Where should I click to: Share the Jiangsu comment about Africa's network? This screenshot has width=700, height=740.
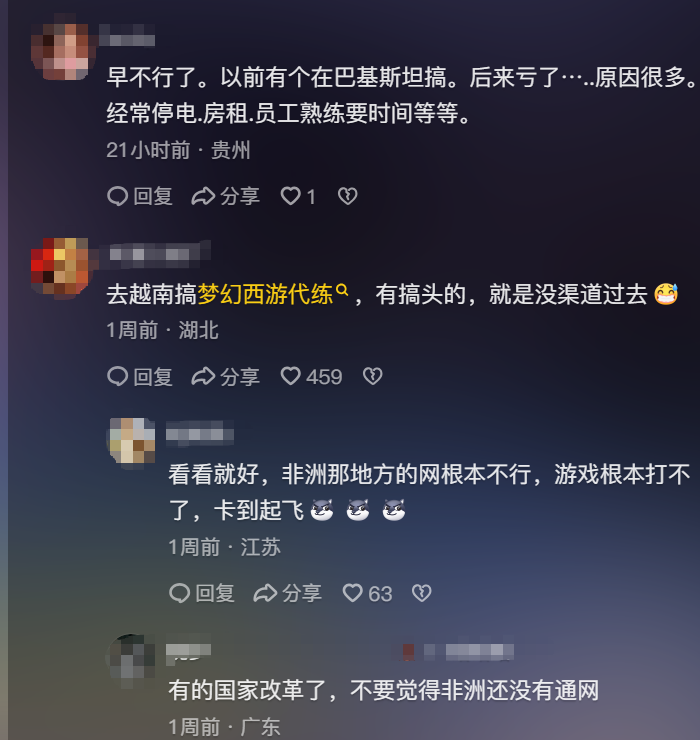click(287, 593)
